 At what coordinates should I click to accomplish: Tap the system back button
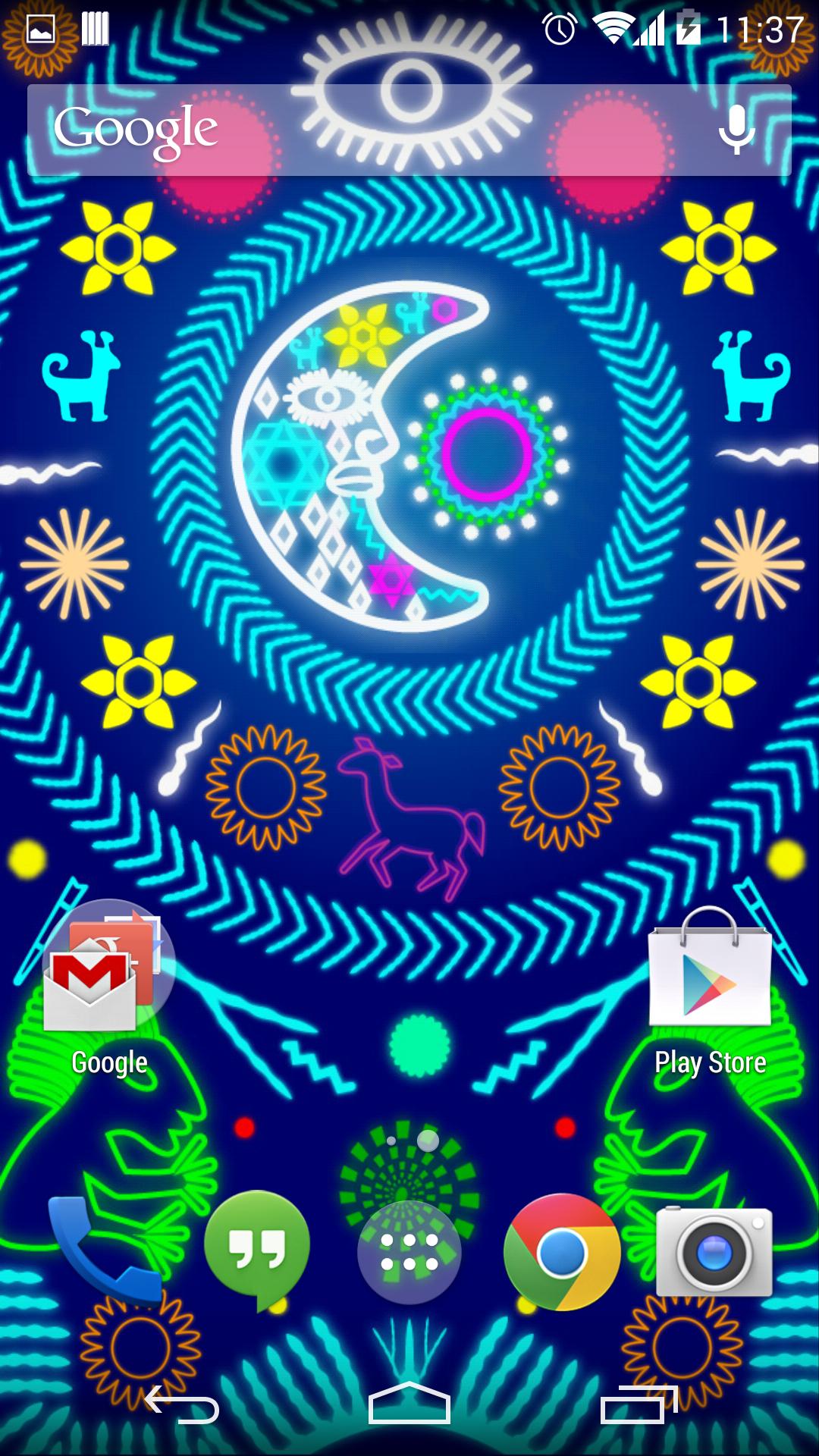coord(182,1405)
